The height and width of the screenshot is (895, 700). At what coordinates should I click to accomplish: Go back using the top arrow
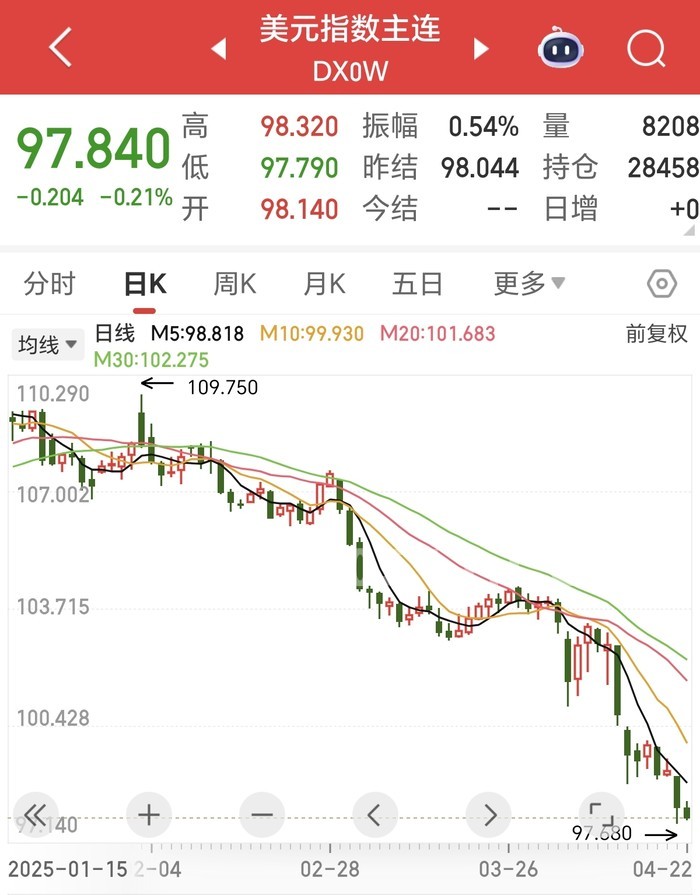click(60, 47)
